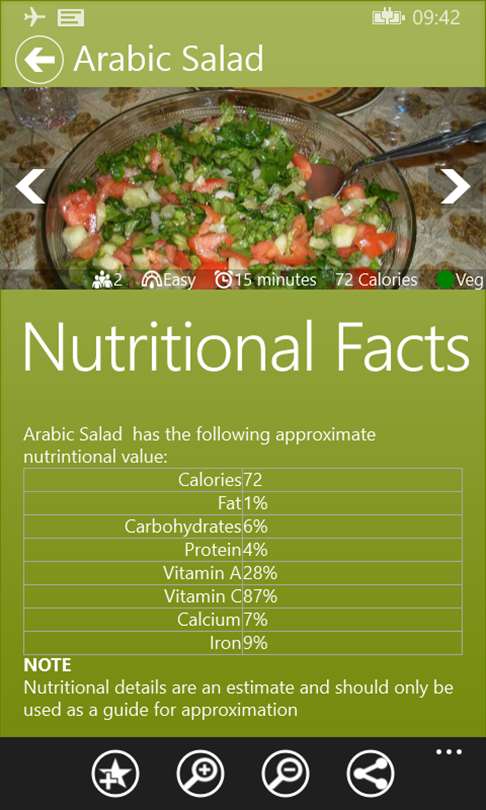Screen dimensions: 486x810
Task: Add Arabic Salad to favorites
Action: pos(115,774)
